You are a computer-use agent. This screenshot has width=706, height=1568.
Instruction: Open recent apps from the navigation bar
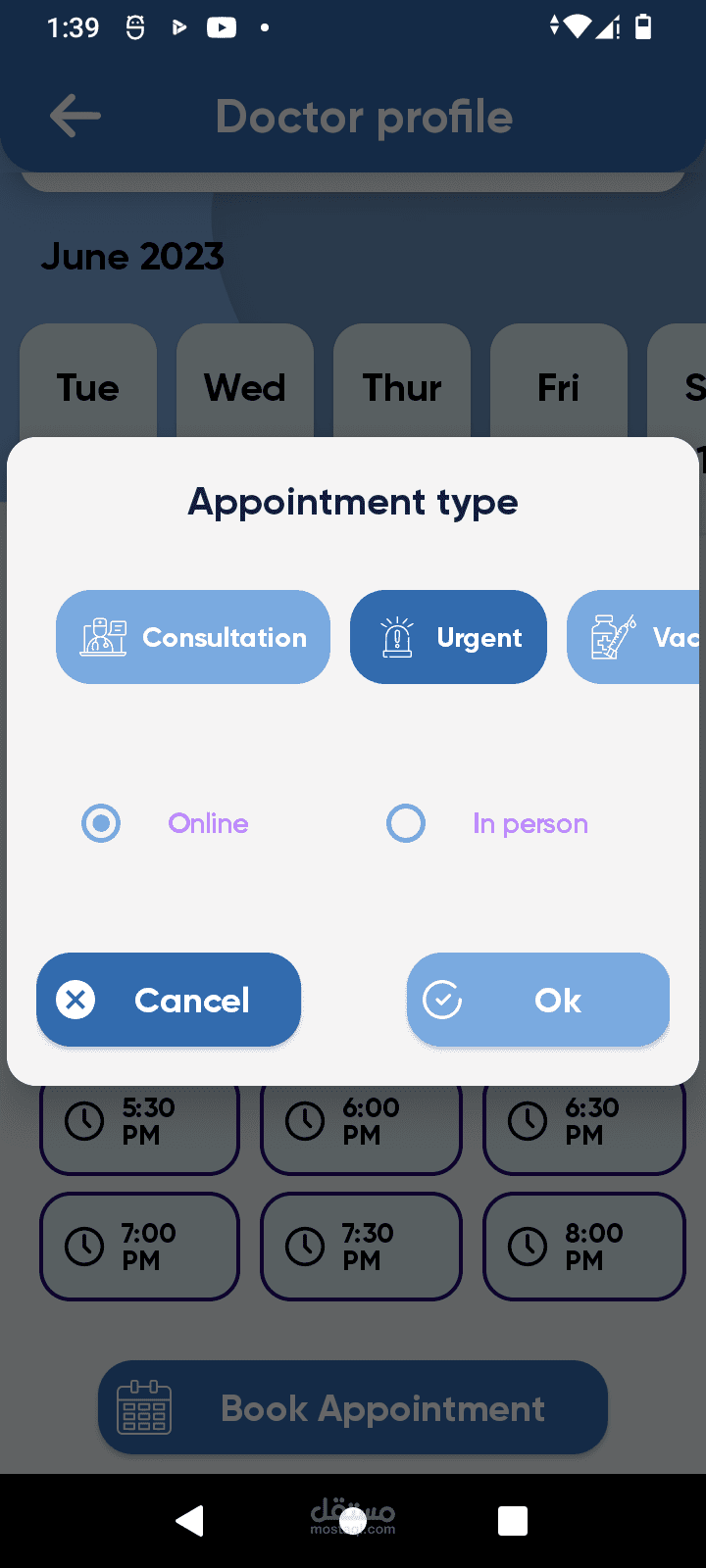[x=513, y=1520]
